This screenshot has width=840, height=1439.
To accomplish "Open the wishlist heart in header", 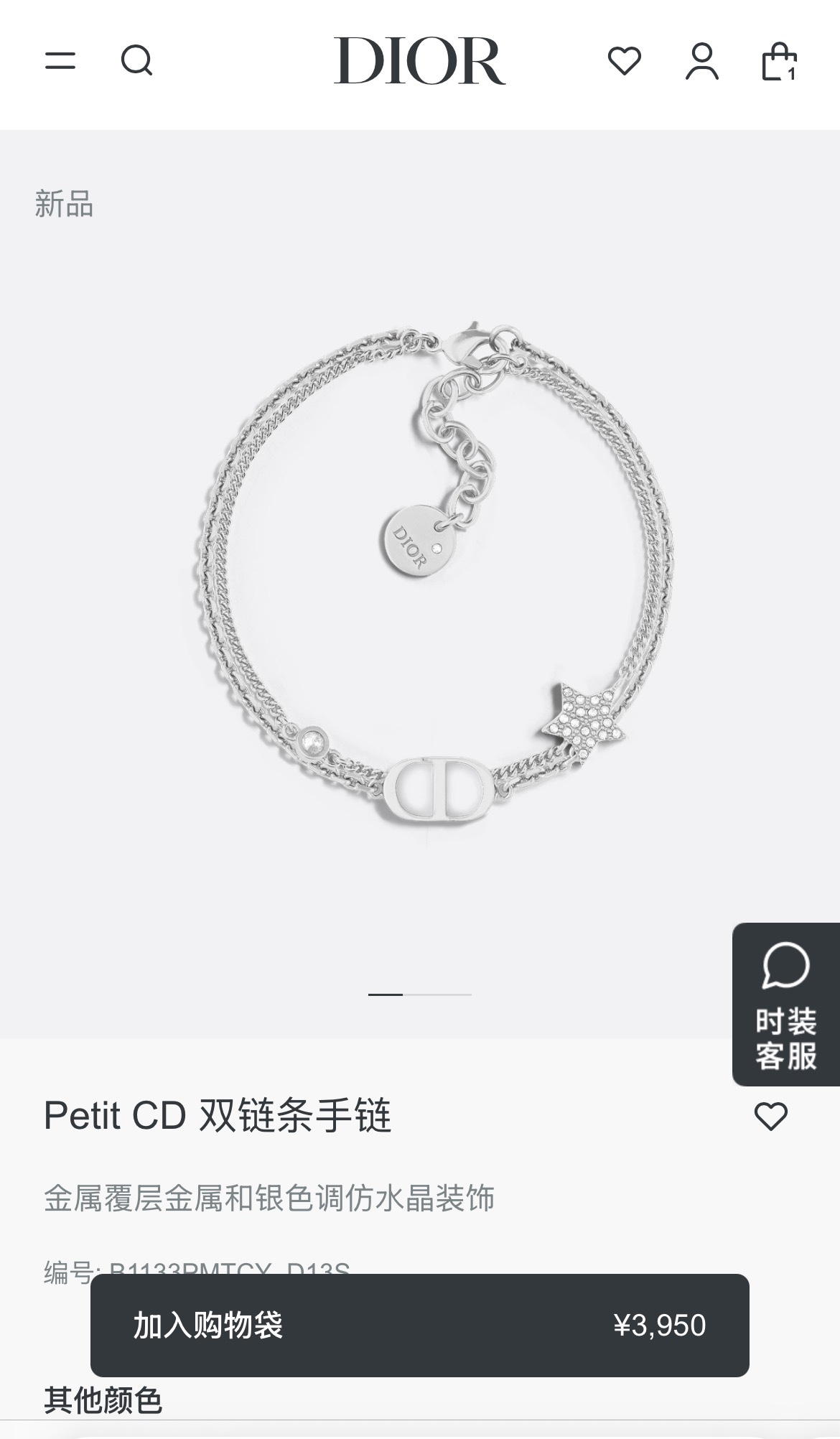I will pos(625,61).
